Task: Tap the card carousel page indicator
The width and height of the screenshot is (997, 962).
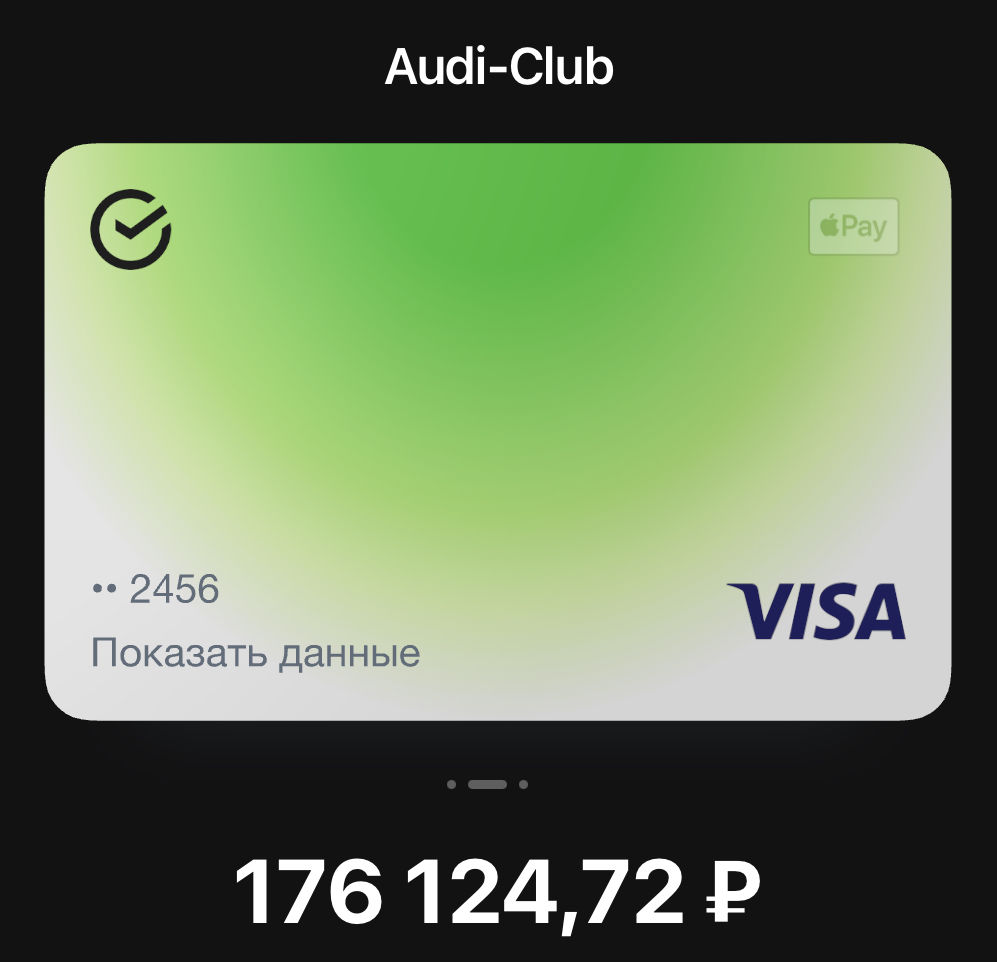Action: coord(487,784)
